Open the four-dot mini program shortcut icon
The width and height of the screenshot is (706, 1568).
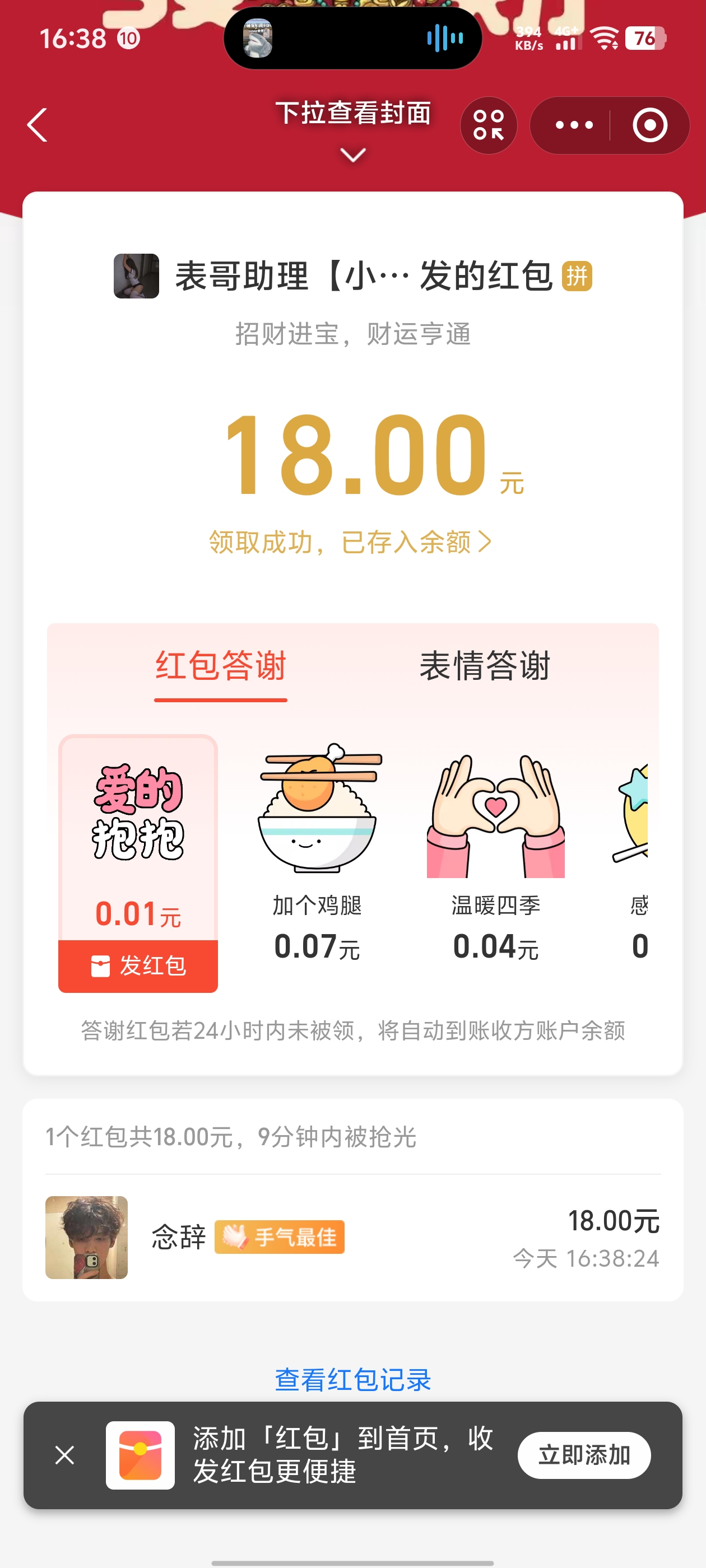click(489, 125)
